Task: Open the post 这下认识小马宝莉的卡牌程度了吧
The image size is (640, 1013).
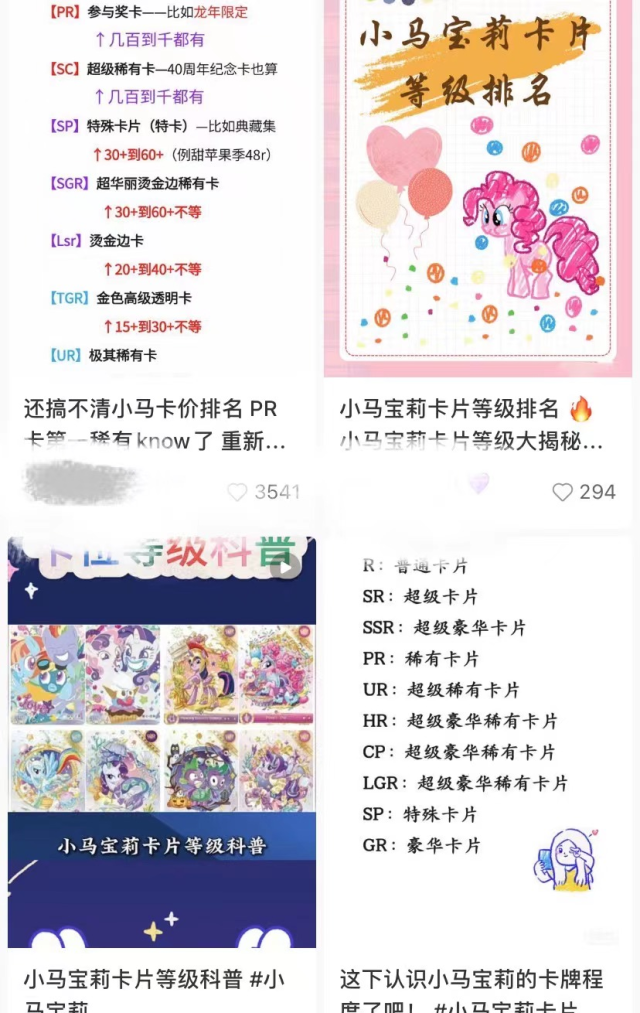Action: point(478,740)
